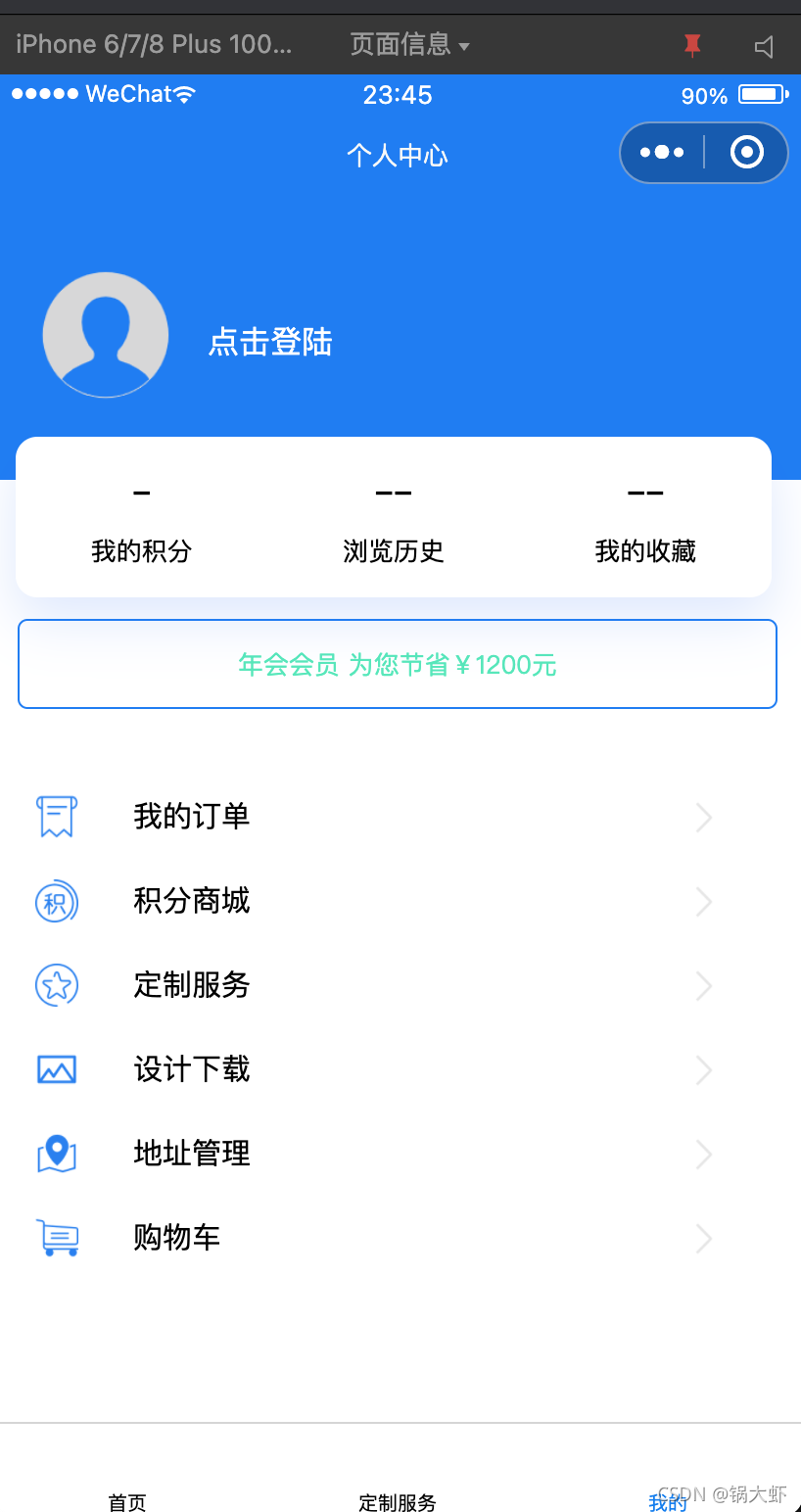The image size is (801, 1512).
Task: Tap the default avatar placeholder
Action: coord(105,334)
